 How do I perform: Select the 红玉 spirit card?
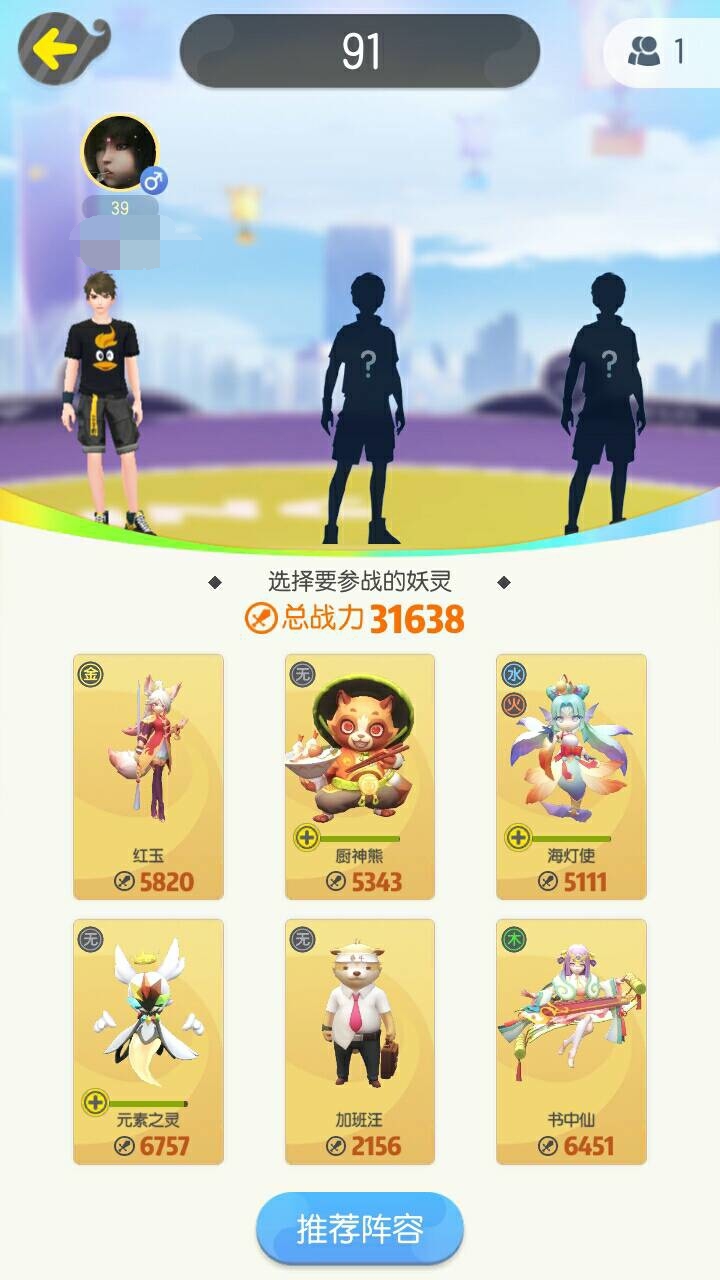coord(148,776)
